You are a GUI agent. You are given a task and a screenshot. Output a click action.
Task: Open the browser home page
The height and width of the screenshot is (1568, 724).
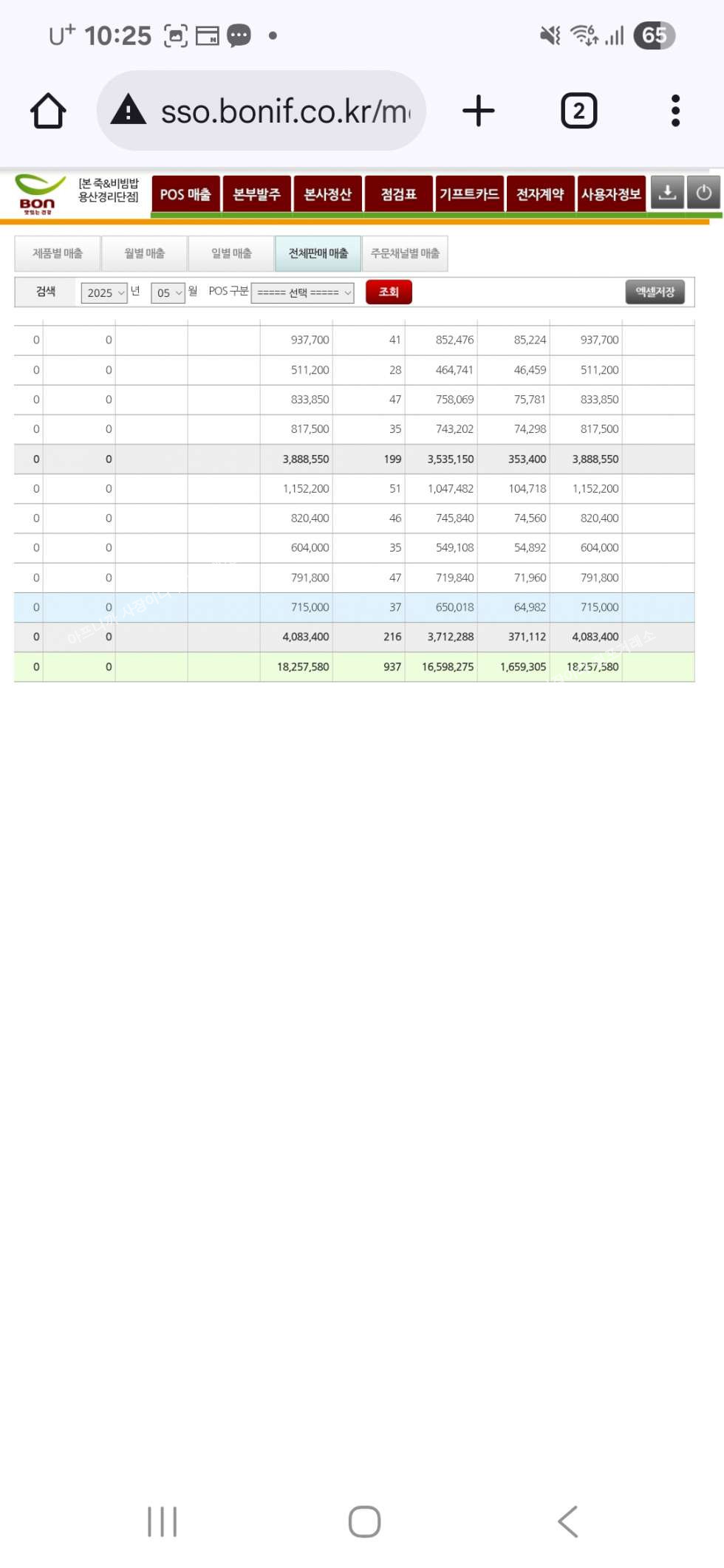pyautogui.click(x=48, y=111)
